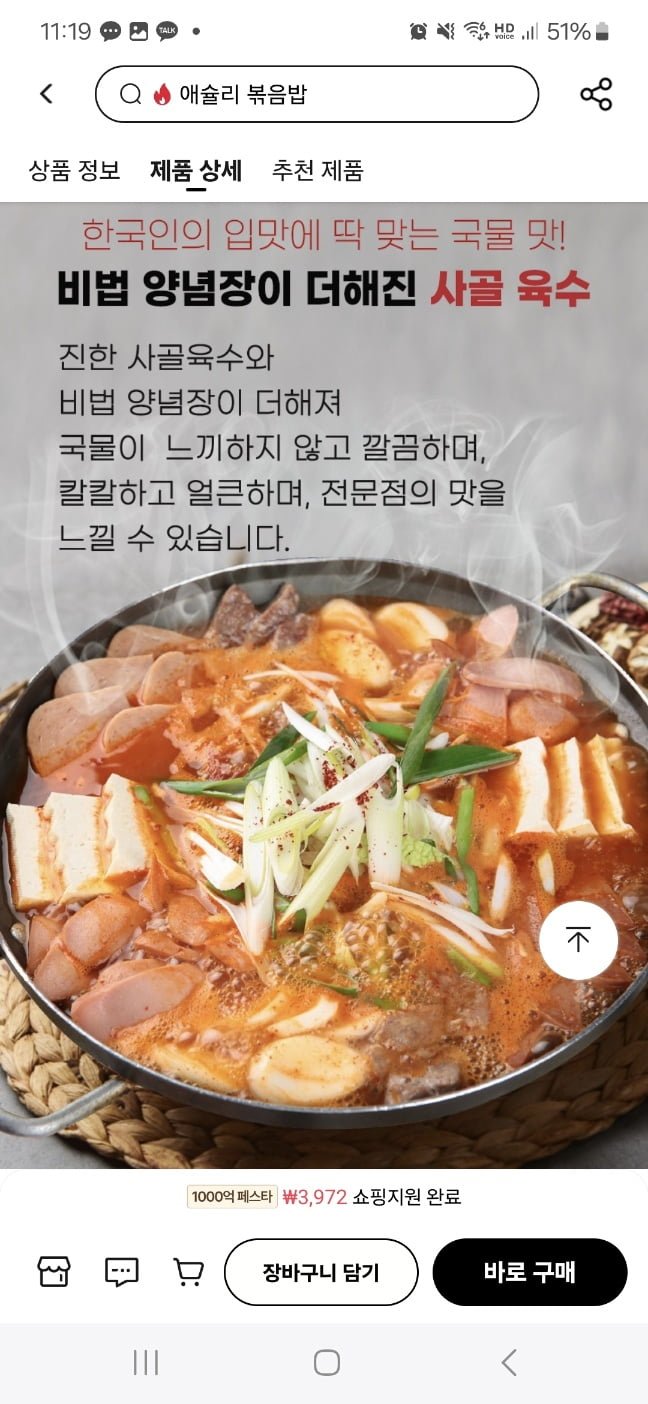Open the shopping cart icon
The height and width of the screenshot is (1404, 648).
[x=188, y=1271]
